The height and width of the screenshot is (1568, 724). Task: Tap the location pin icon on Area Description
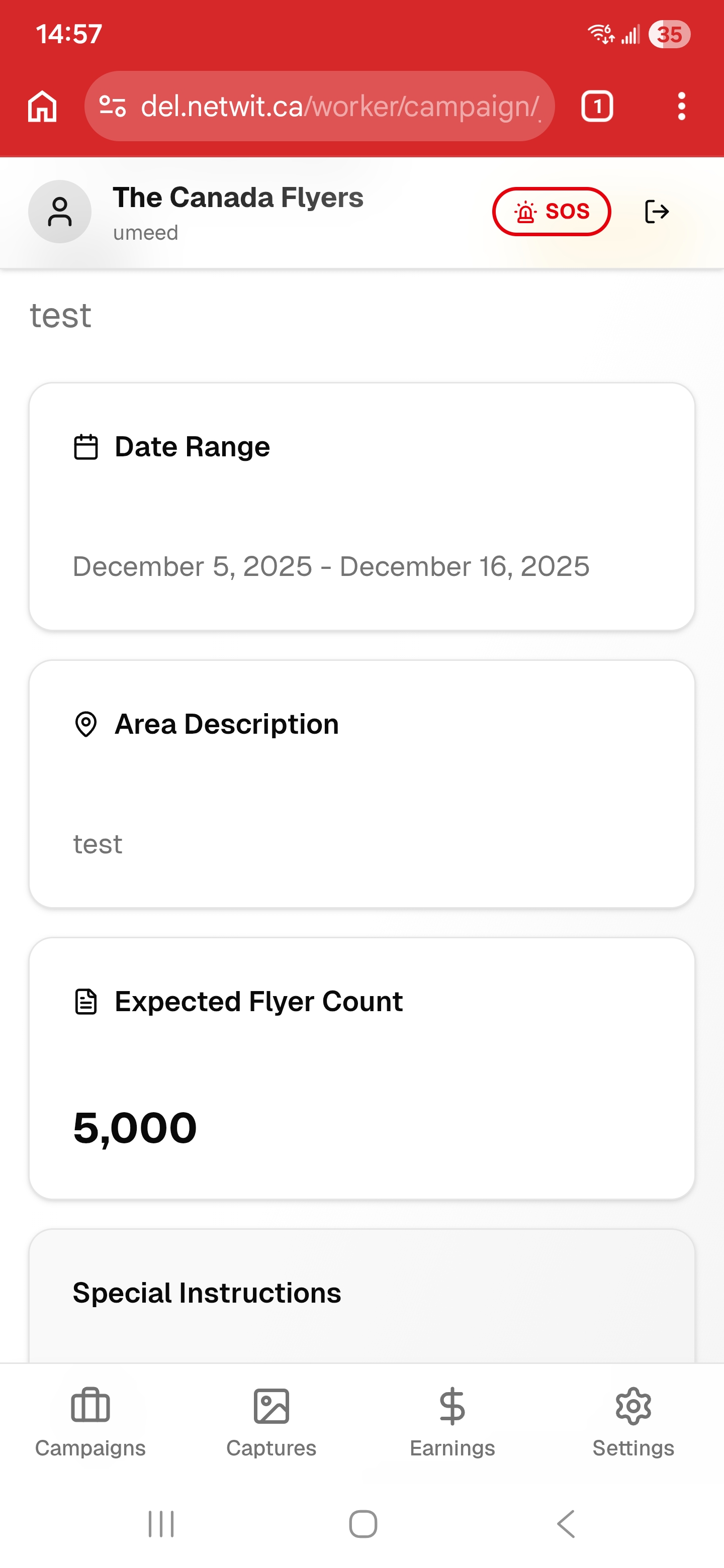click(x=86, y=724)
